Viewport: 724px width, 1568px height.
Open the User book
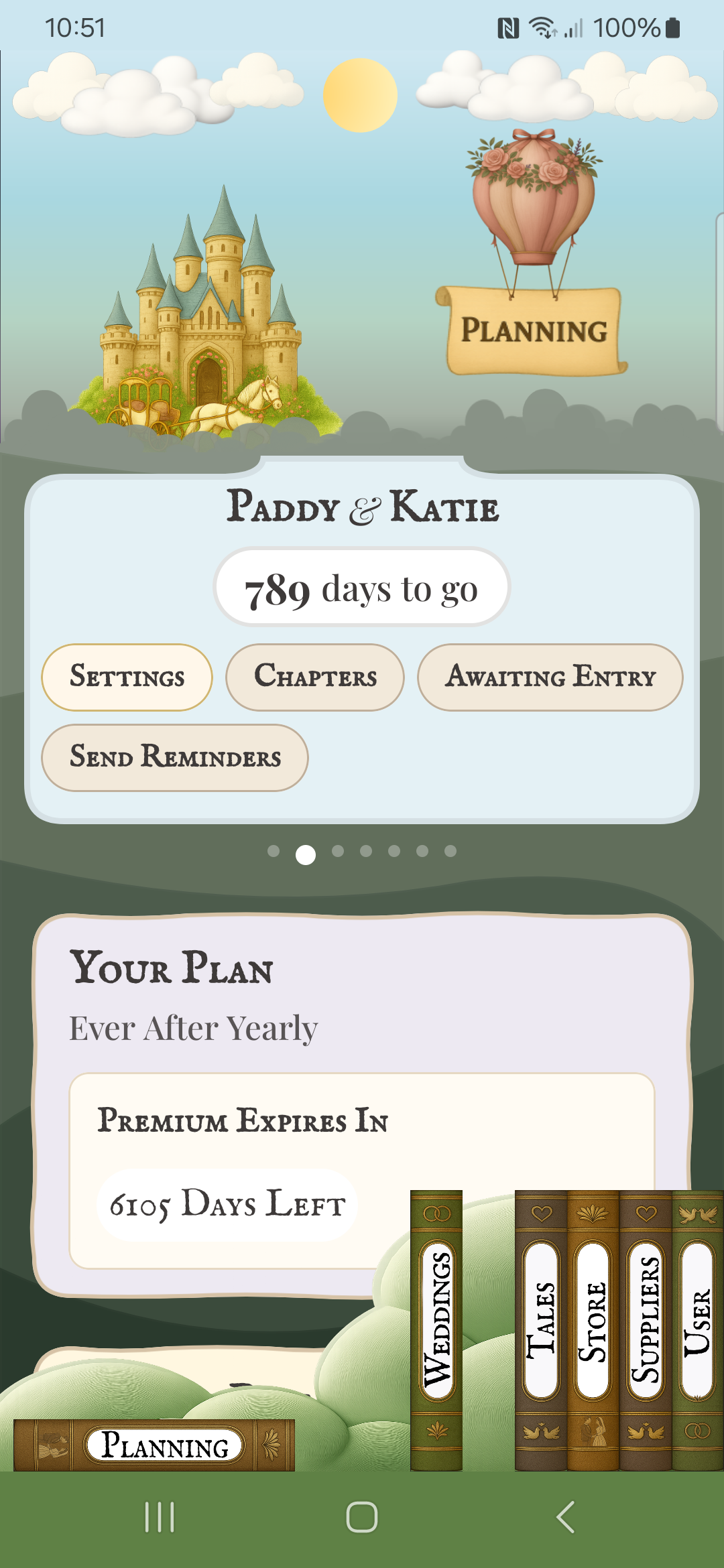[x=697, y=1330]
